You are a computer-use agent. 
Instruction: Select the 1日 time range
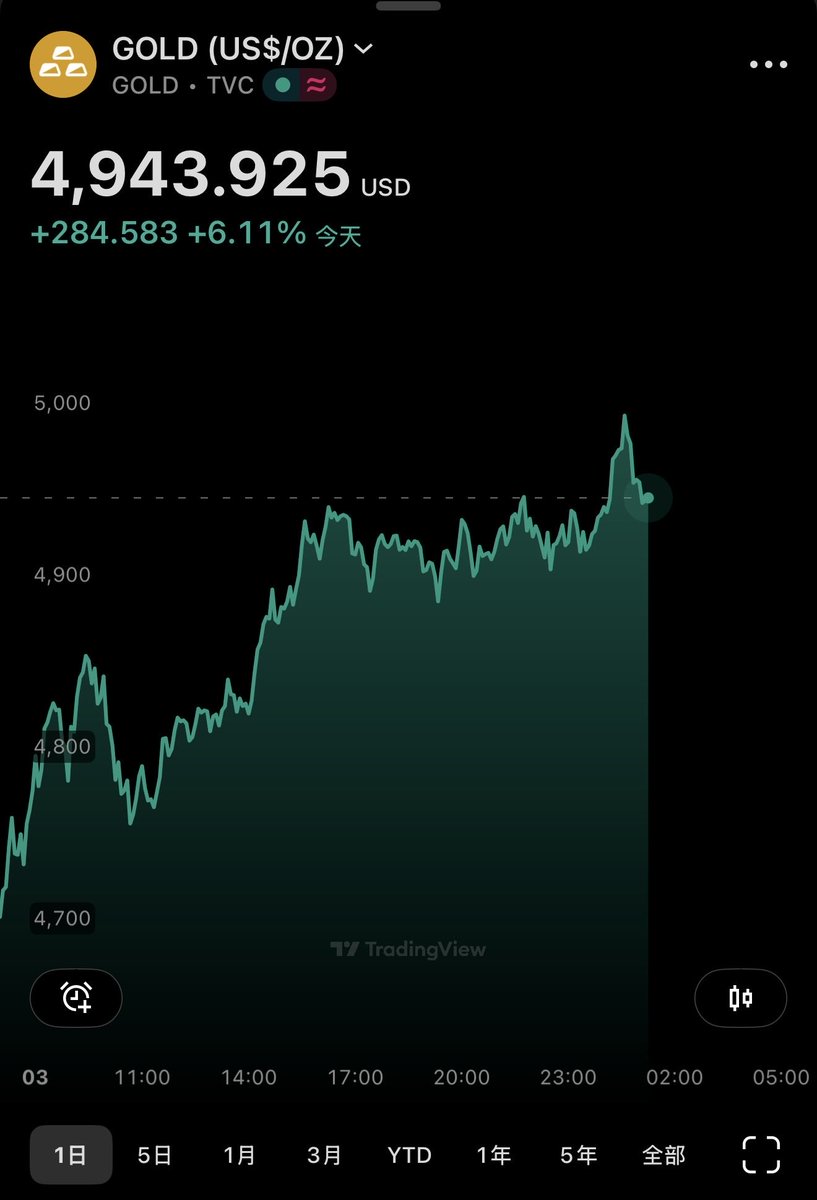point(70,1155)
